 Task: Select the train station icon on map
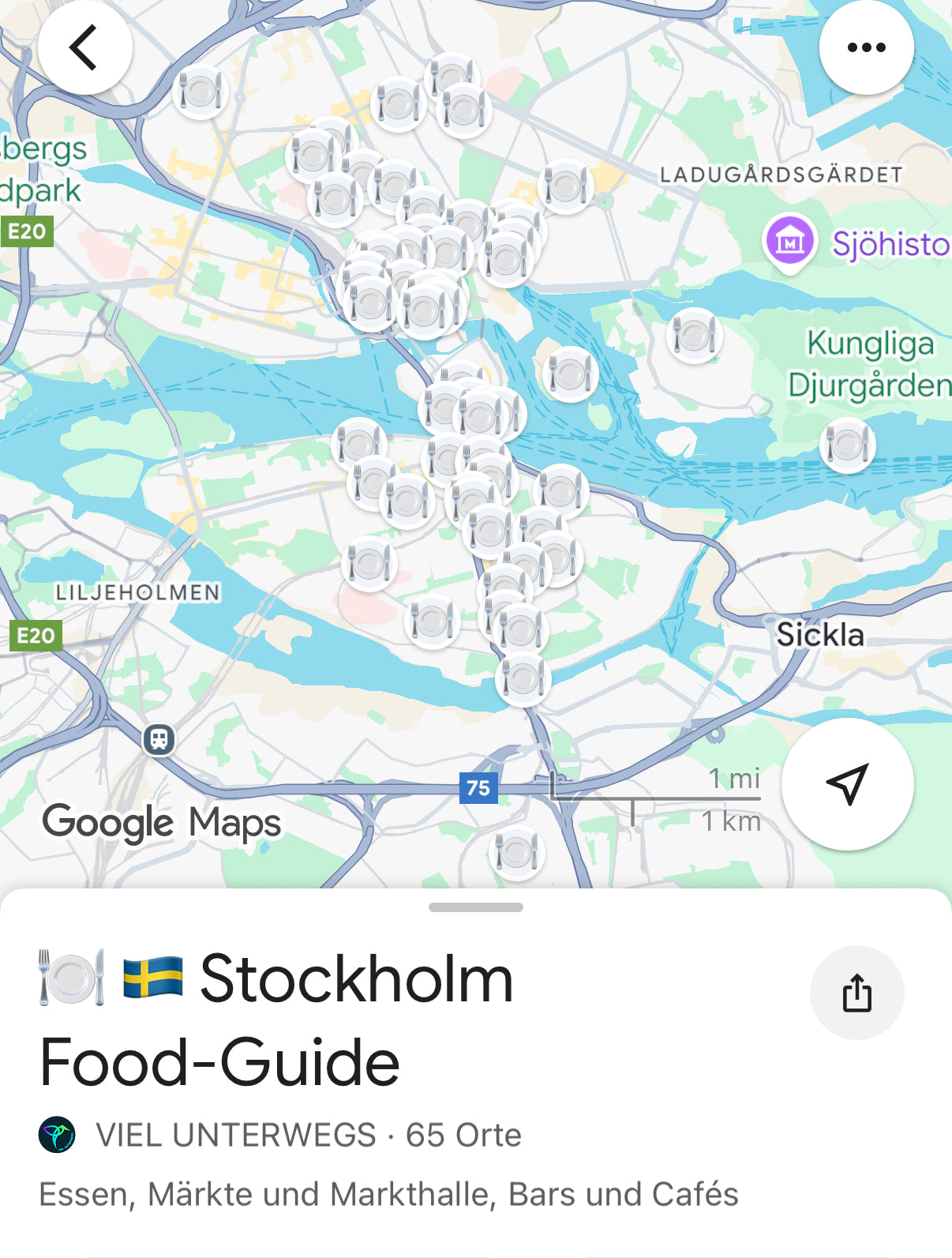(159, 740)
